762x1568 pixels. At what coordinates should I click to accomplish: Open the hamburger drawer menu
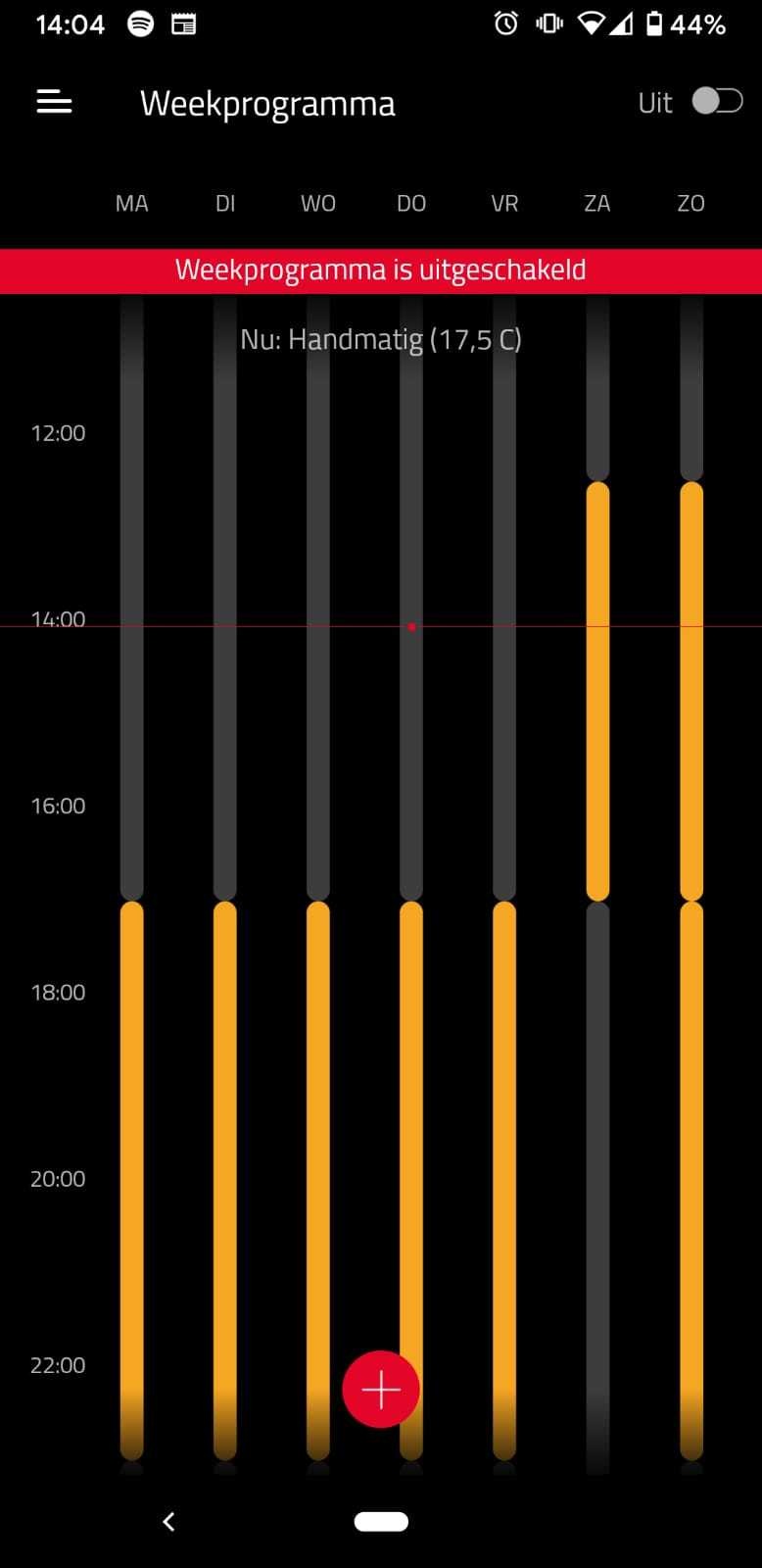click(54, 102)
